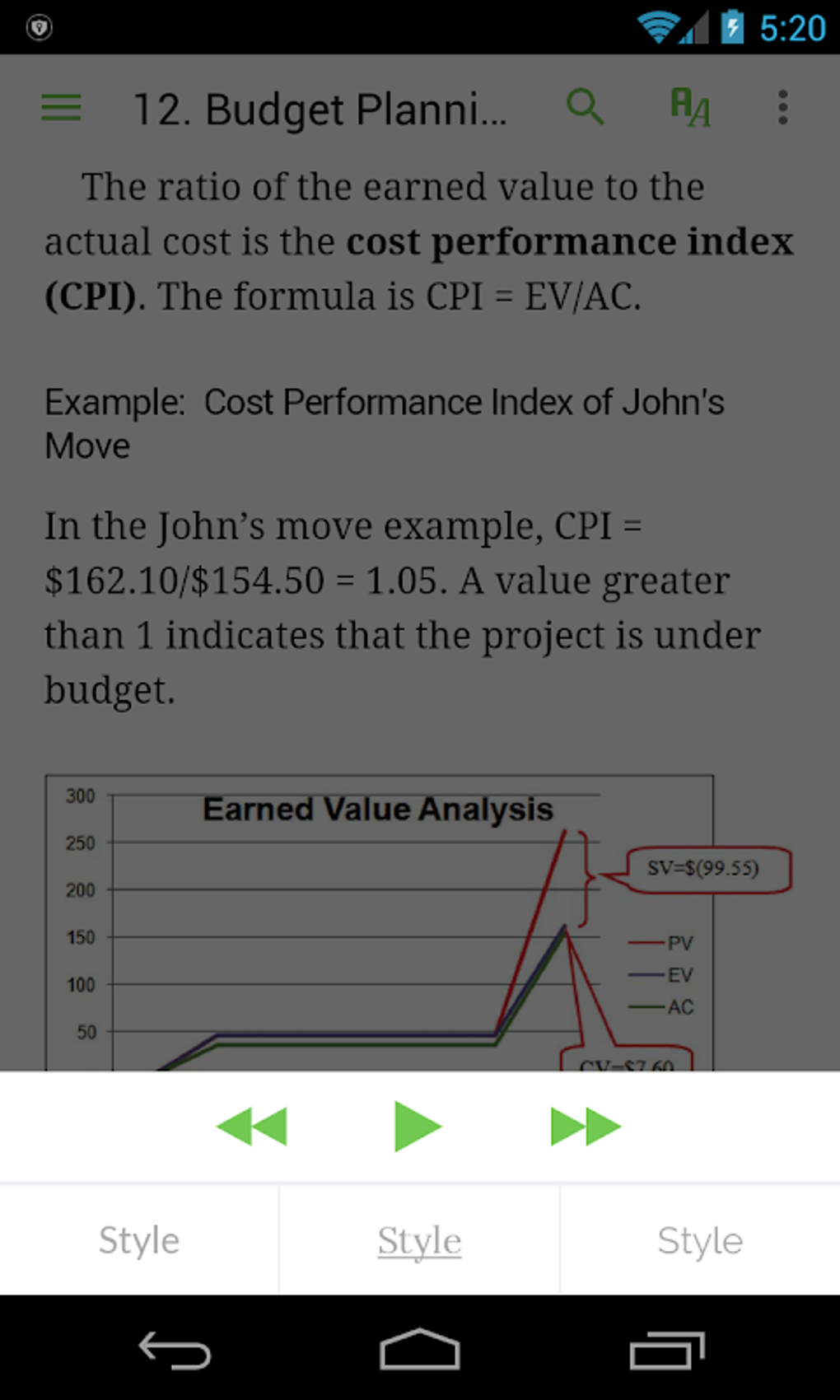
Task: Select the underlined middle Style option
Action: [419, 1239]
